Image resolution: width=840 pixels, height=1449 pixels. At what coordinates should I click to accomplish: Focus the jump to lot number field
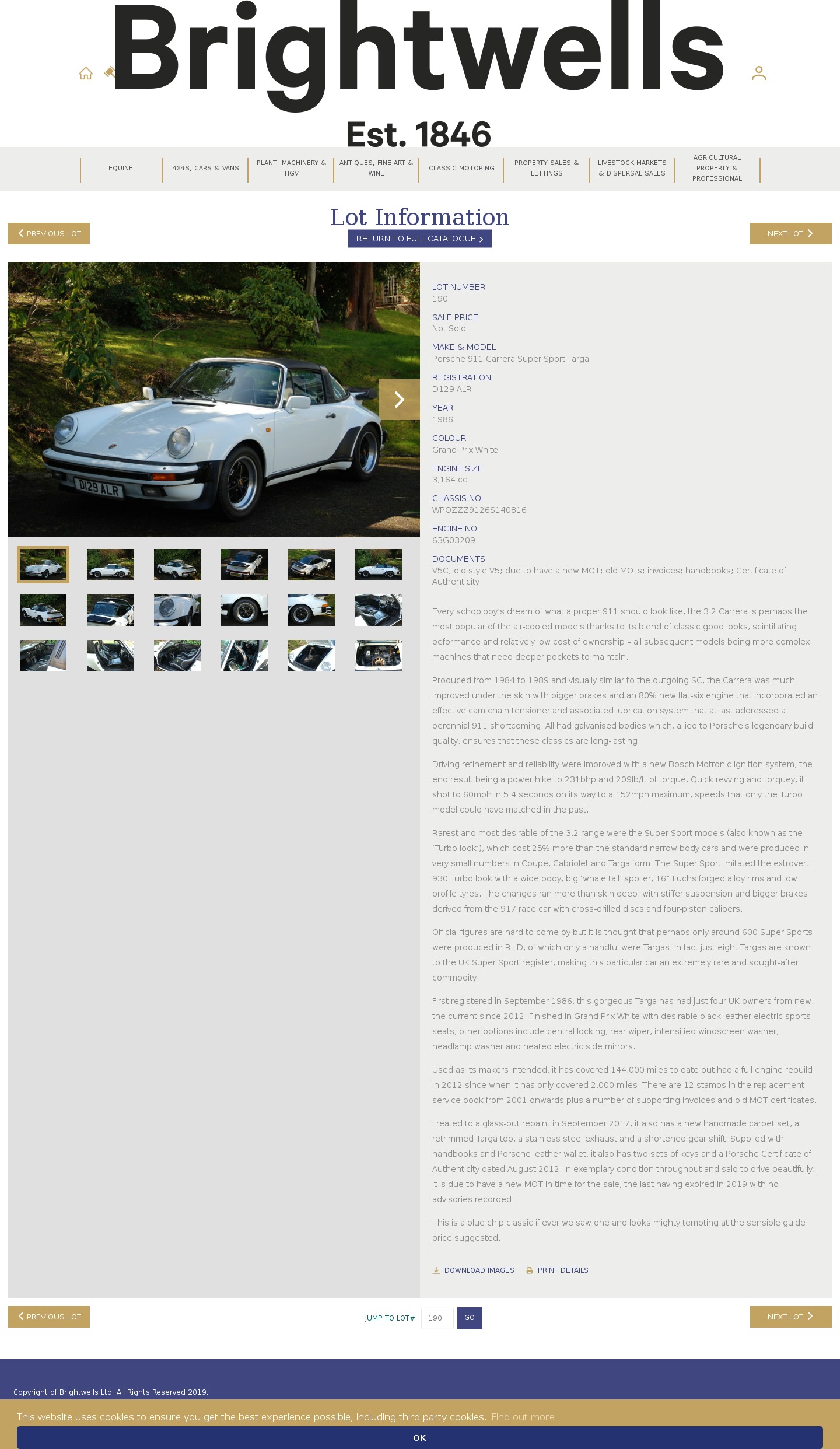[x=437, y=1318]
